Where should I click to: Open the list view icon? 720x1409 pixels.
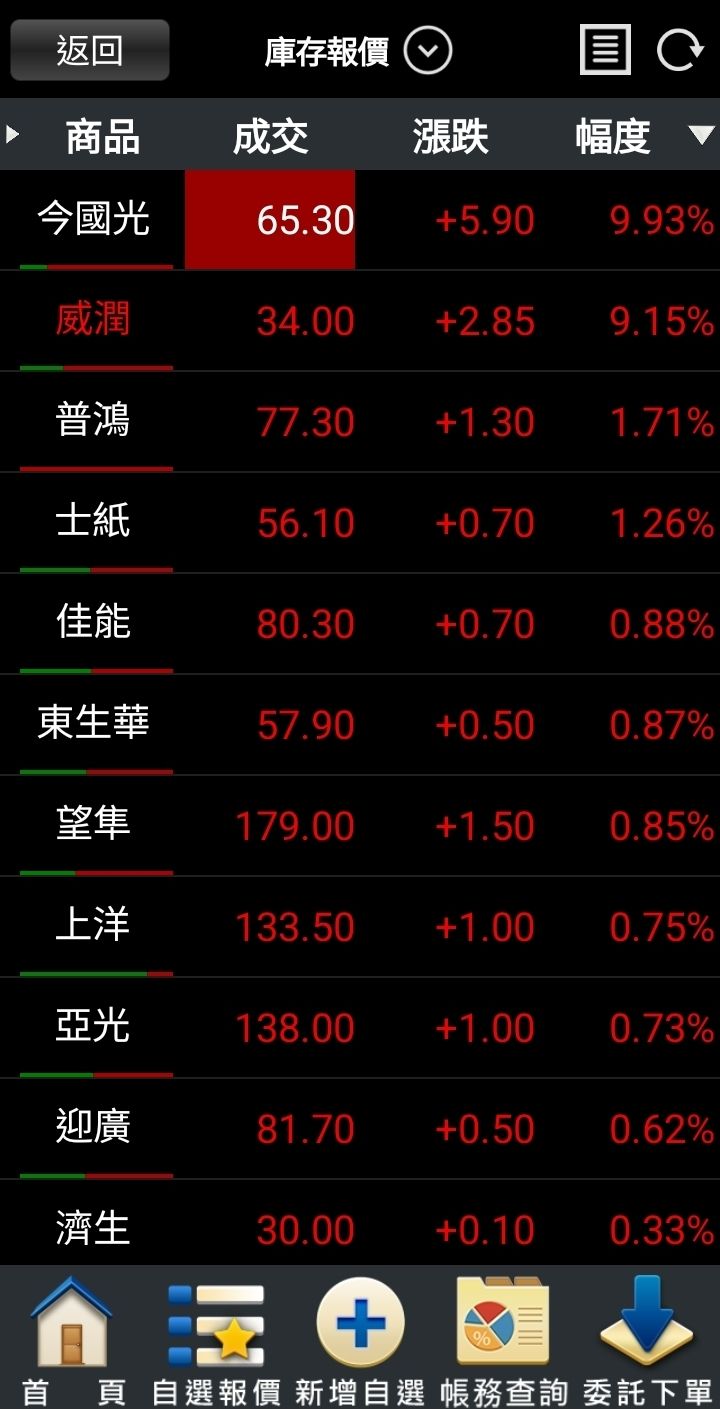[605, 50]
